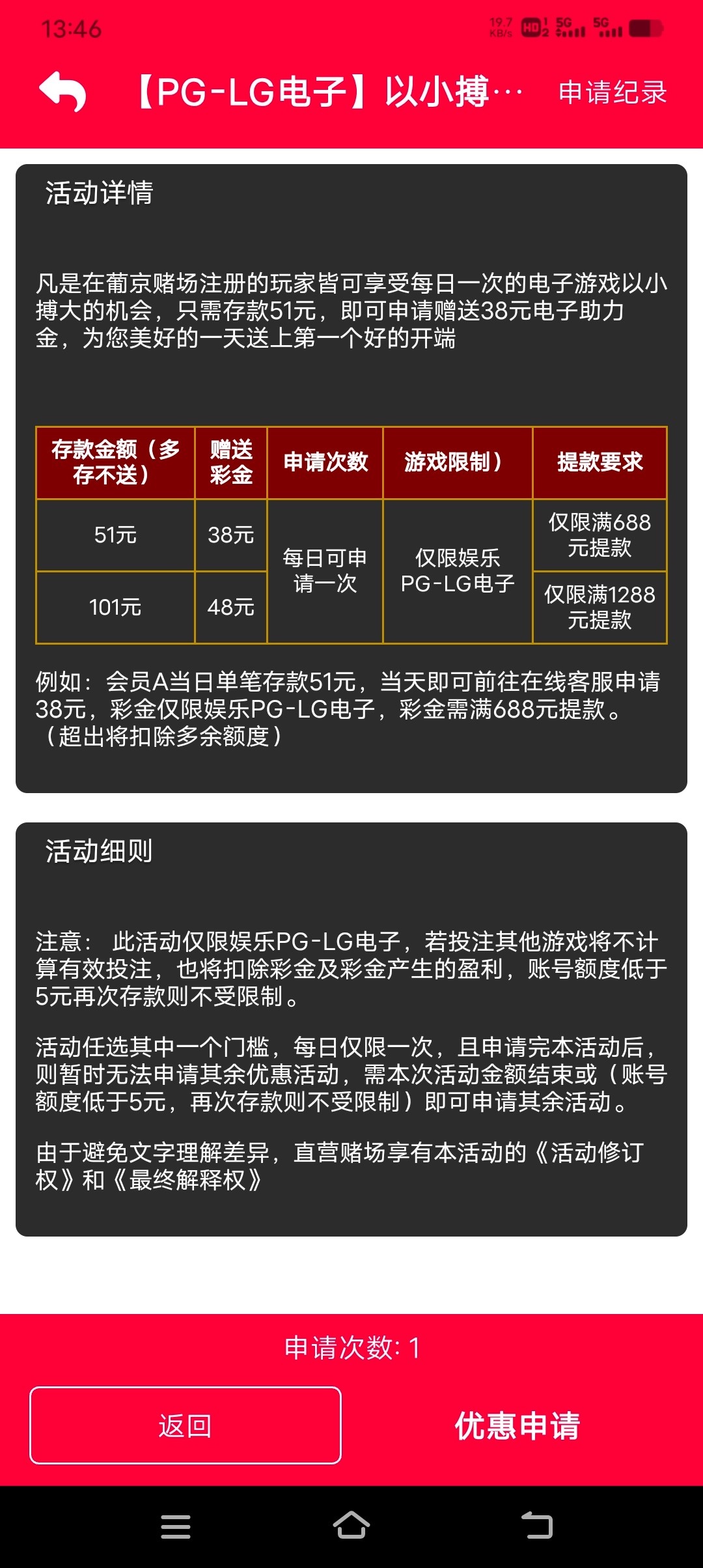
Task: Submit via the 优惠申请 button
Action: [517, 1425]
